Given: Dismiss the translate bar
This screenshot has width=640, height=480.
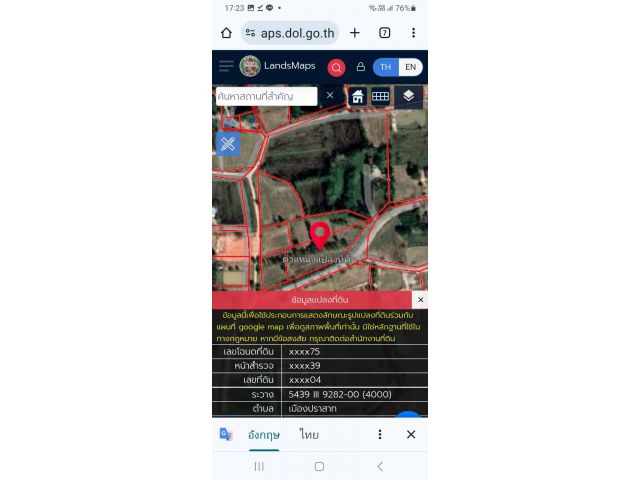Looking at the screenshot, I should (x=411, y=435).
